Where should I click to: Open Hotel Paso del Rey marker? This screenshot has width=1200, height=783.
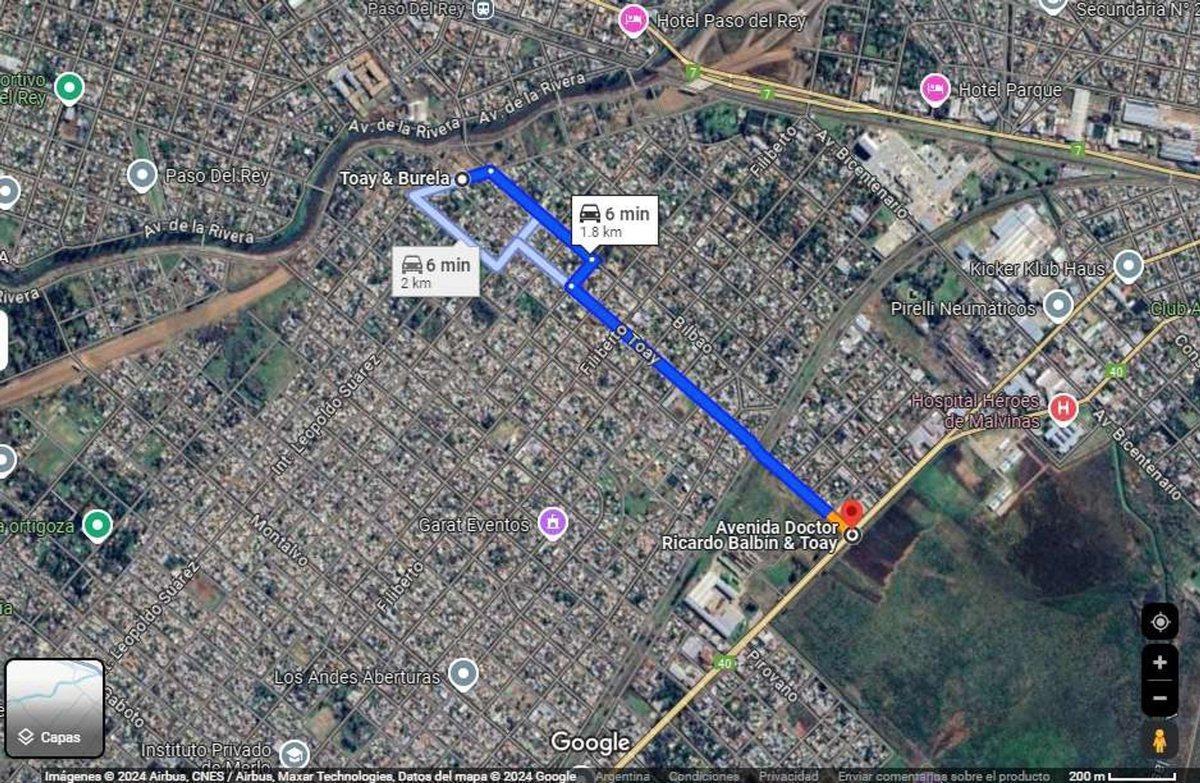(x=633, y=19)
